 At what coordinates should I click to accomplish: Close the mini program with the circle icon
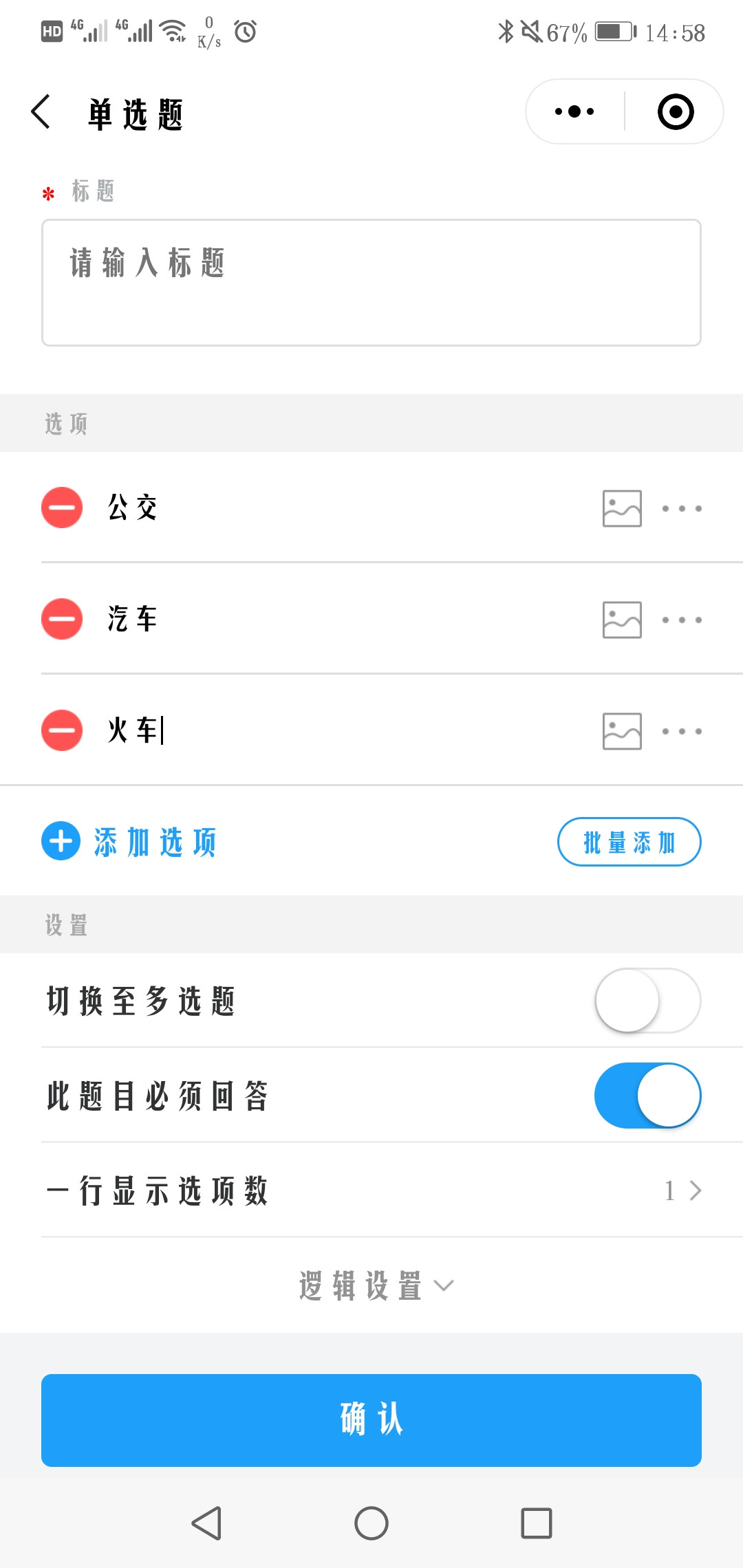(676, 111)
